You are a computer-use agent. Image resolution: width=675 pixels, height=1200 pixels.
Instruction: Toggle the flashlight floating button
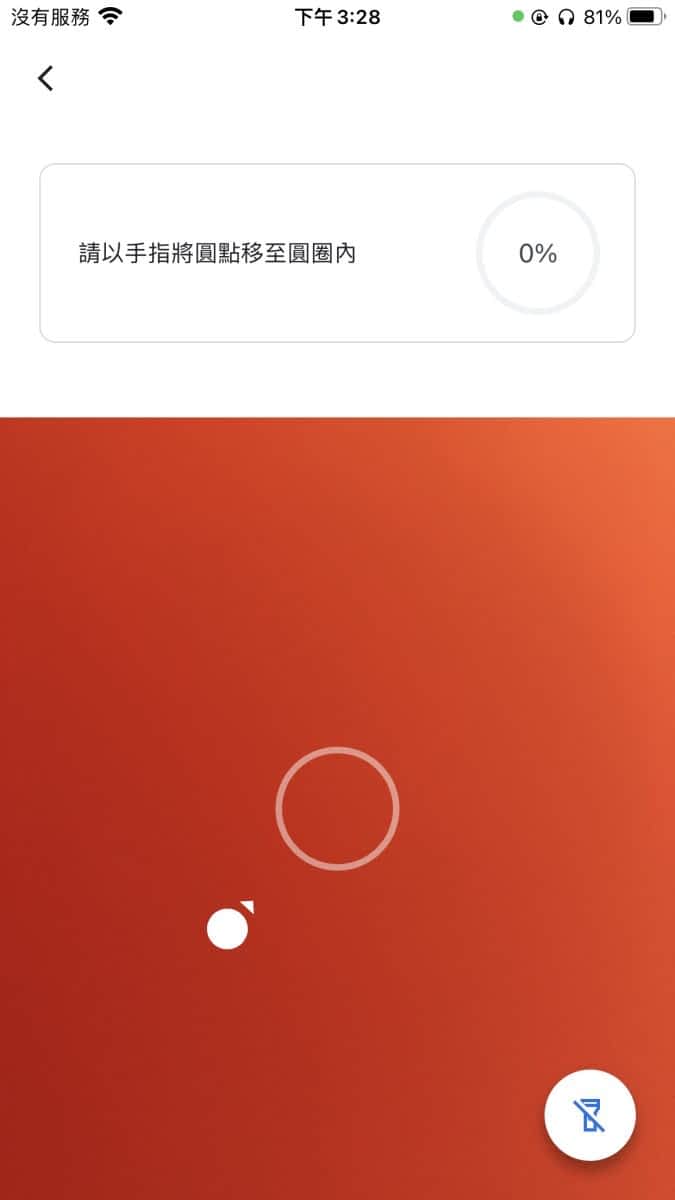pos(590,1114)
